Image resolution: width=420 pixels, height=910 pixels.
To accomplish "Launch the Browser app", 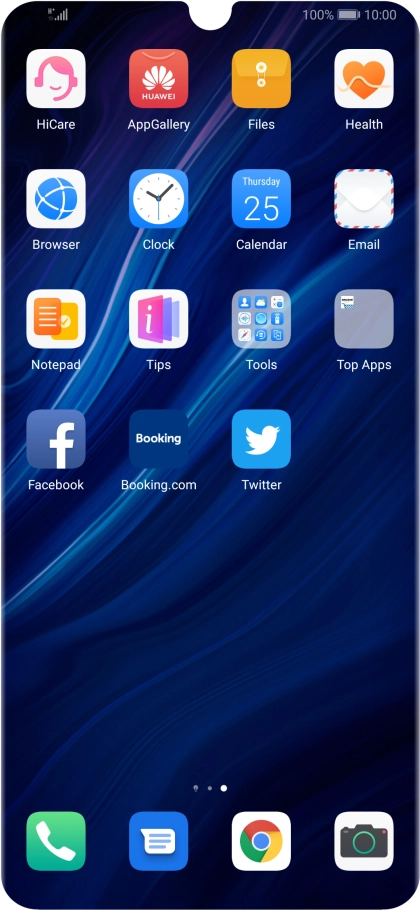I will coord(56,198).
